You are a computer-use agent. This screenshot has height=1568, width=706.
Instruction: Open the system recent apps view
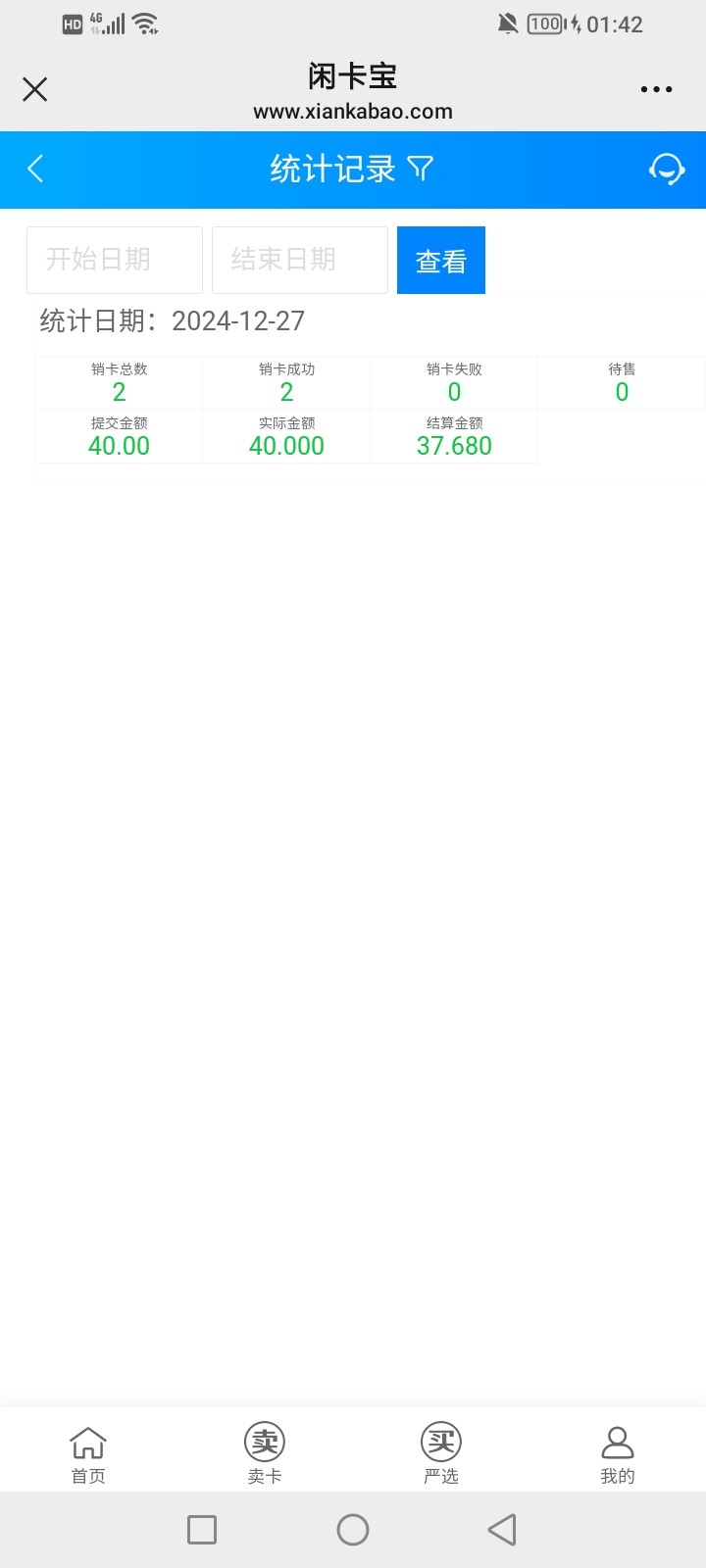coord(202,1530)
